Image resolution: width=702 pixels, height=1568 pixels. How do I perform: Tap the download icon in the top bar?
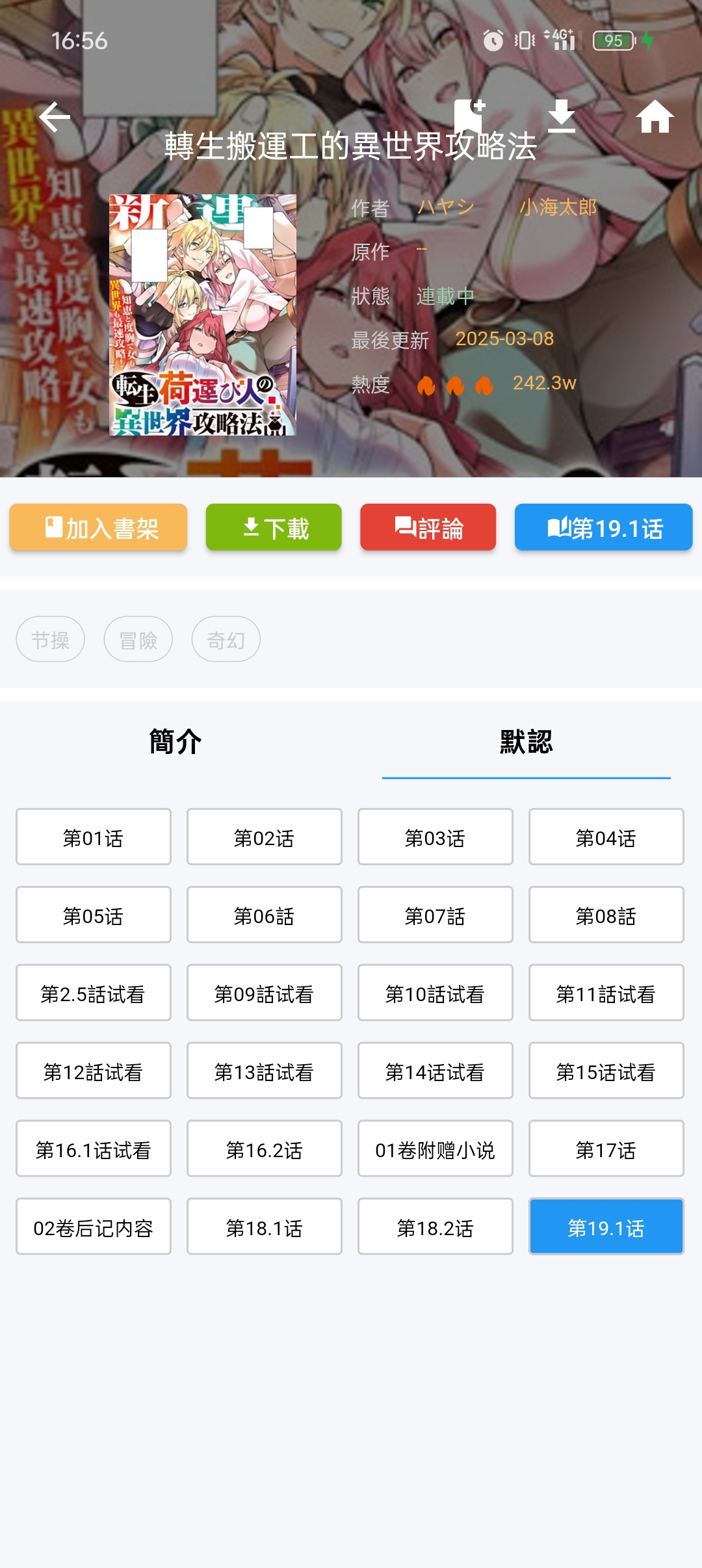[x=562, y=116]
